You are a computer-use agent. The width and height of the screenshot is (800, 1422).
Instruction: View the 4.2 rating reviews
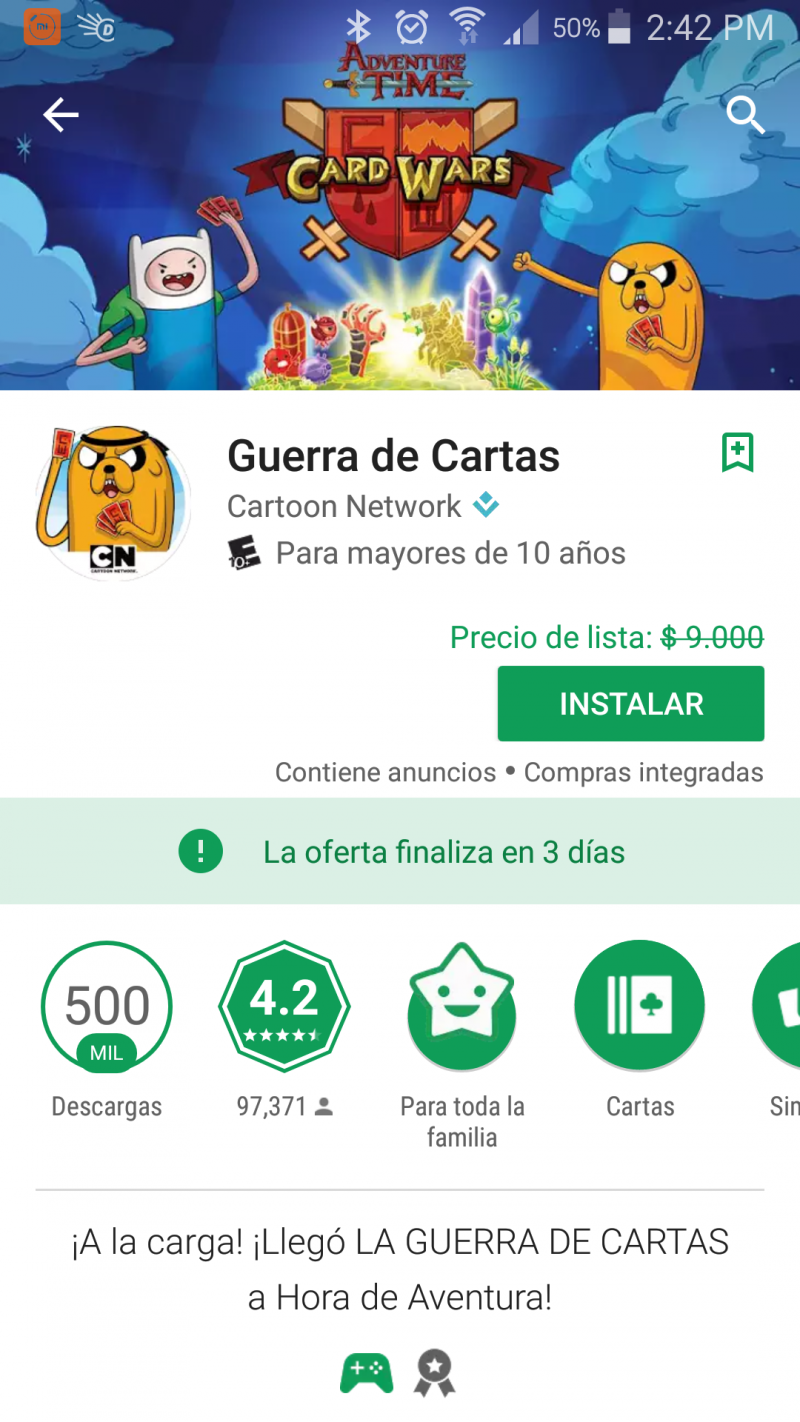tap(284, 1007)
